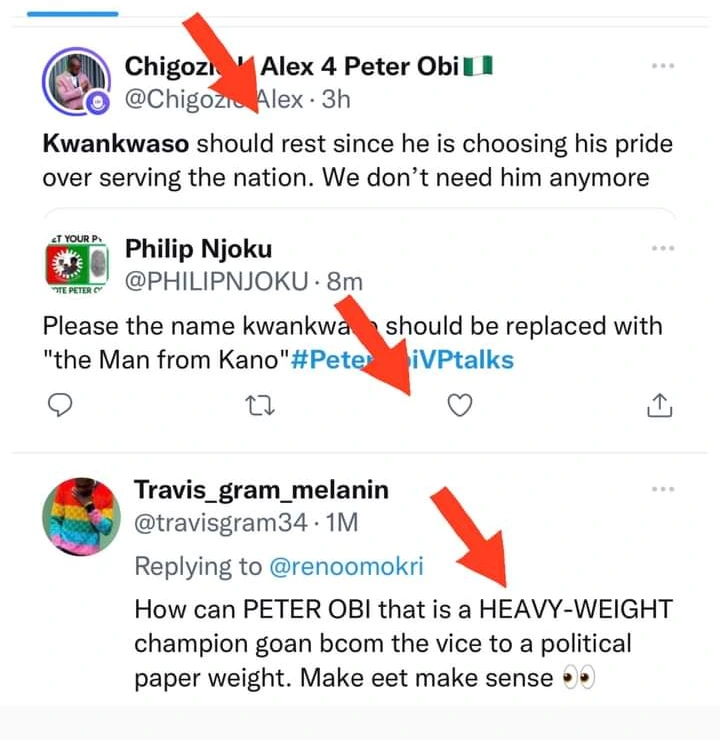Image resolution: width=720 pixels, height=745 pixels.
Task: Retweet the Kwankwaso tweet
Action: 260,405
